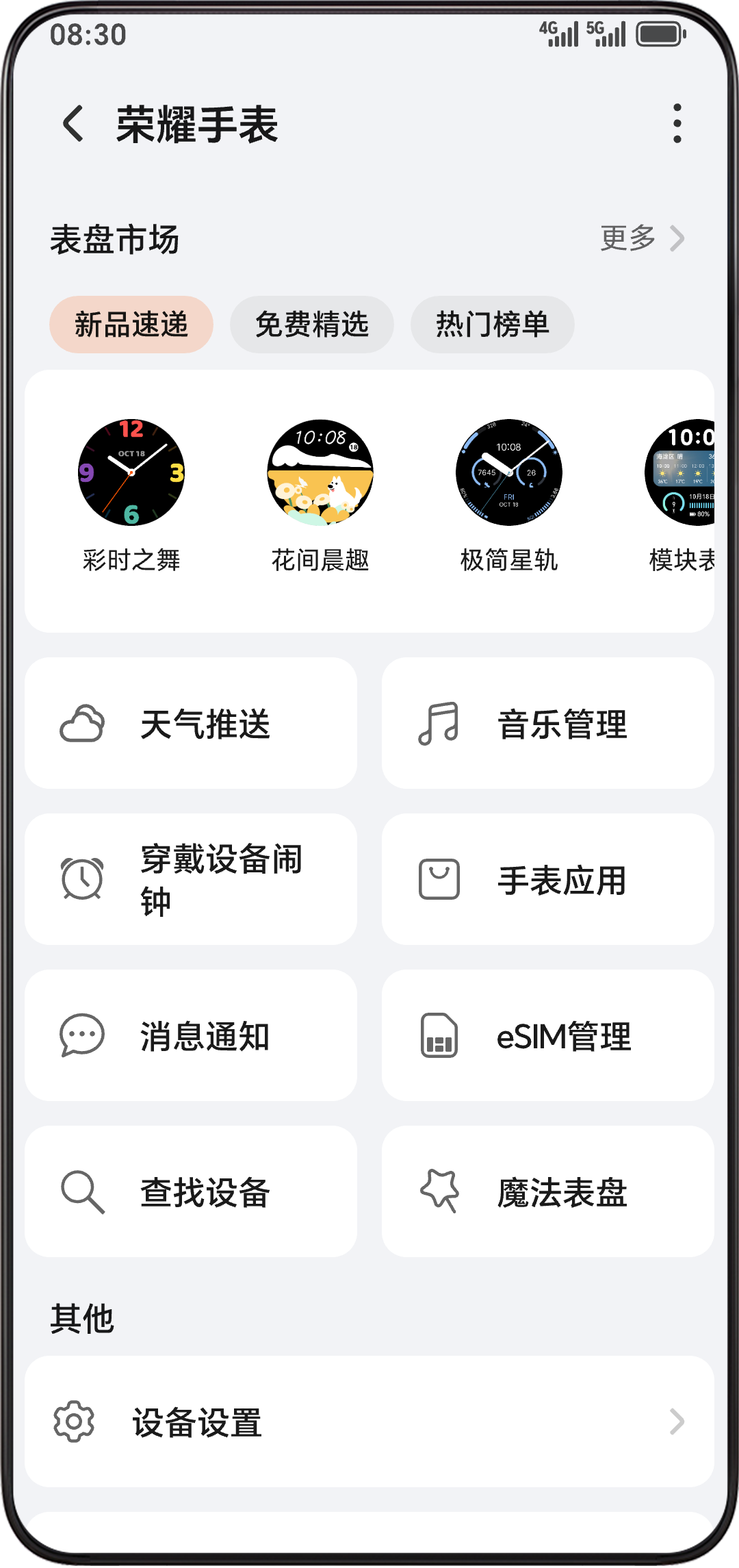This screenshot has height=1568, width=739.
Task: Switch to 免费精选 chip
Action: click(312, 325)
